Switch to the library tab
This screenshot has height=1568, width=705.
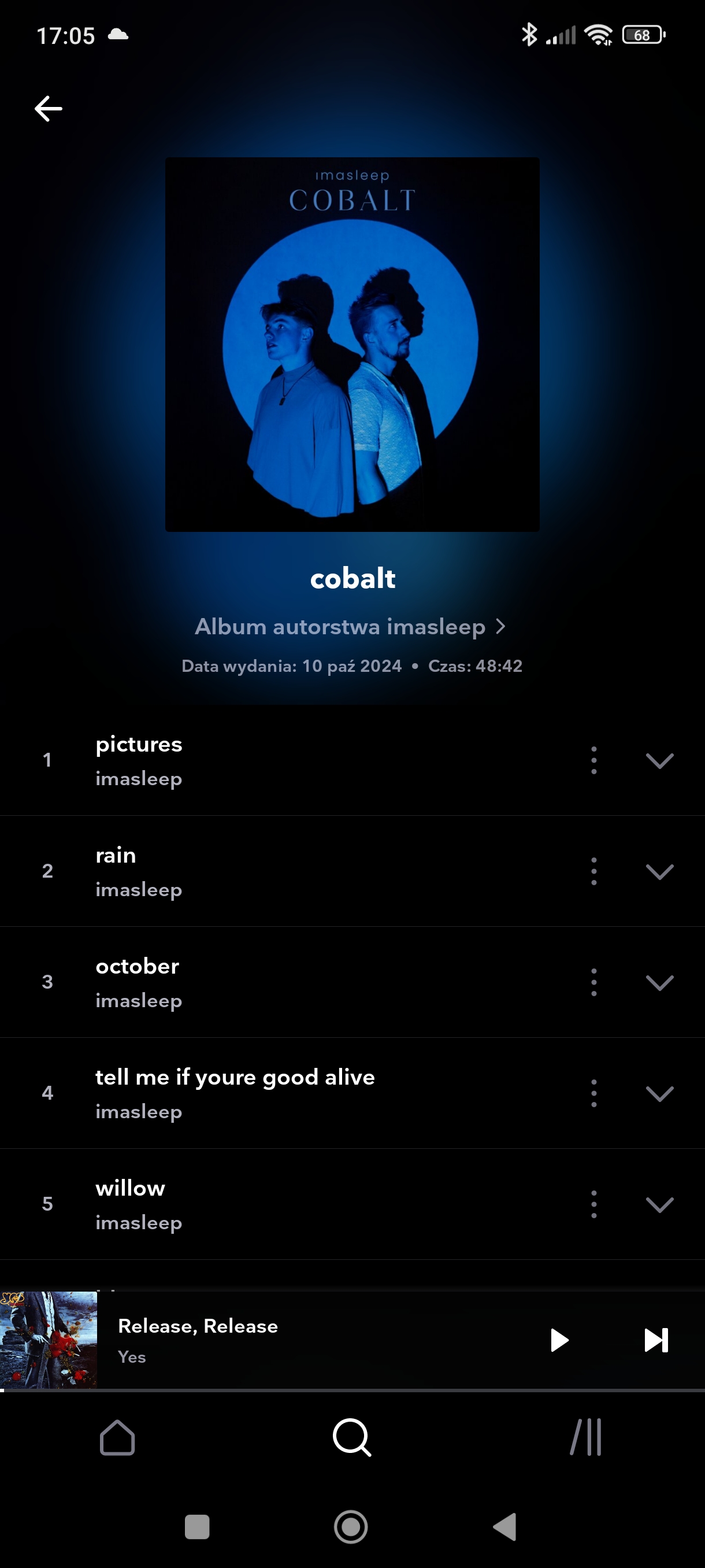(x=587, y=1438)
